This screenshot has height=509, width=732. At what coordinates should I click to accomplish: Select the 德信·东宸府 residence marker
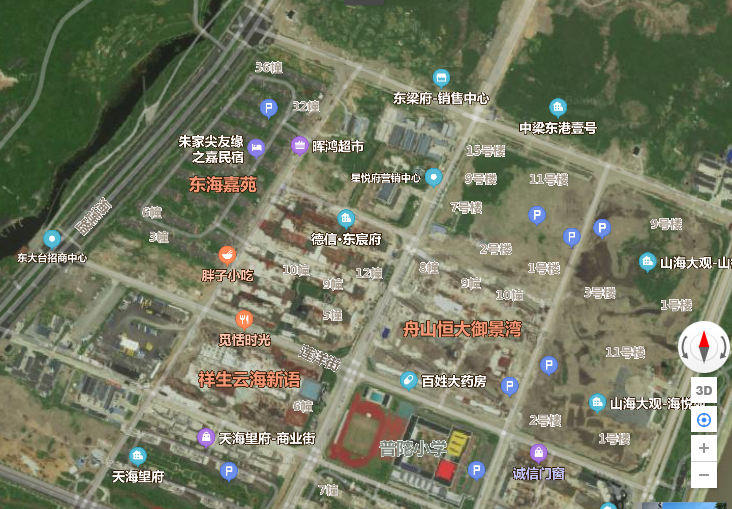point(346,219)
